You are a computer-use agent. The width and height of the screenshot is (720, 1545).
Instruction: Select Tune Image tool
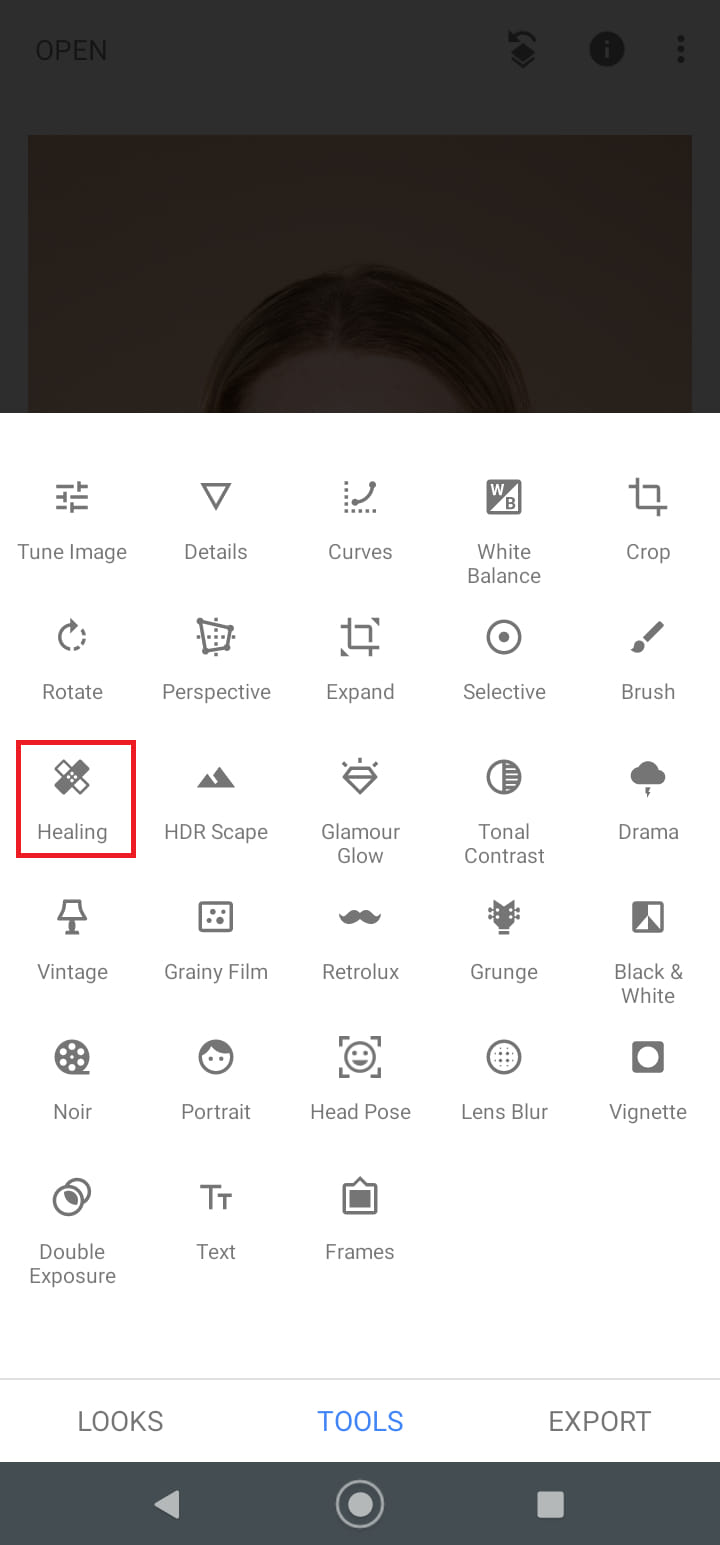72,519
